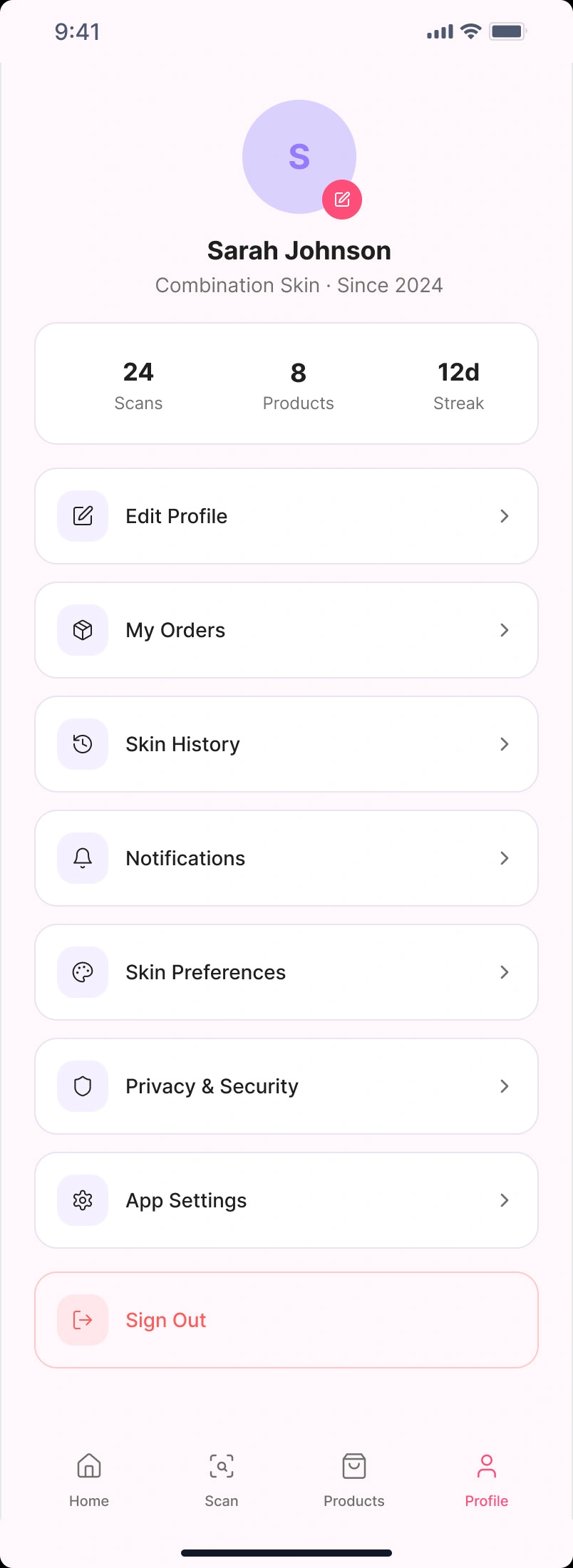Tap the Sign Out button
The height and width of the screenshot is (1568, 573).
click(286, 1320)
